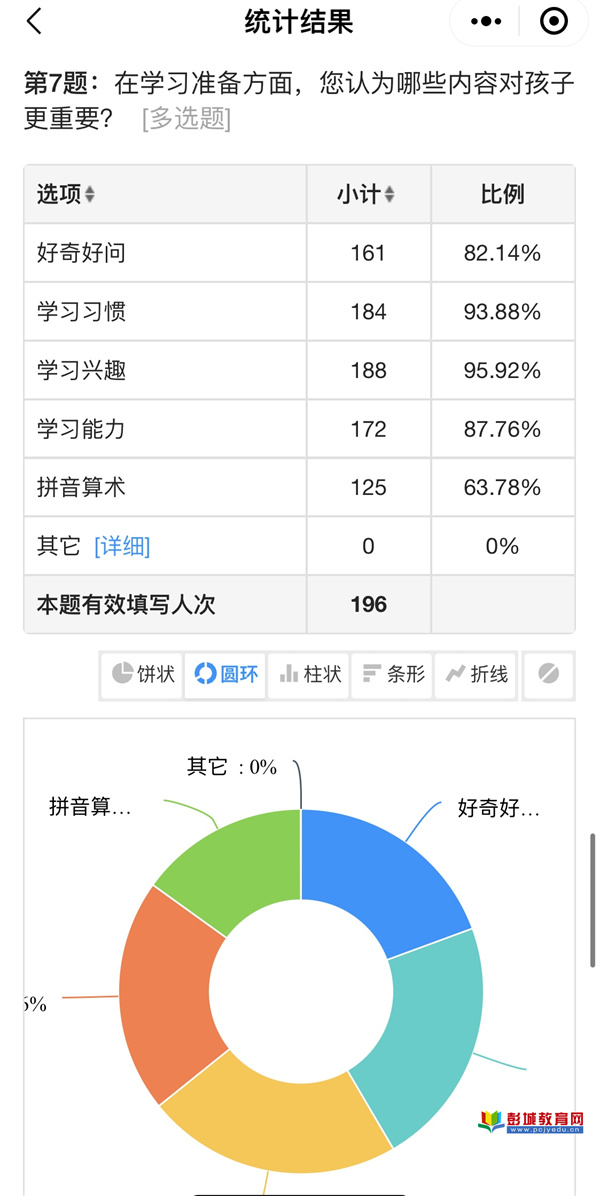The image size is (600, 1196).
Task: Sort the table by 小计 column
Action: click(367, 195)
